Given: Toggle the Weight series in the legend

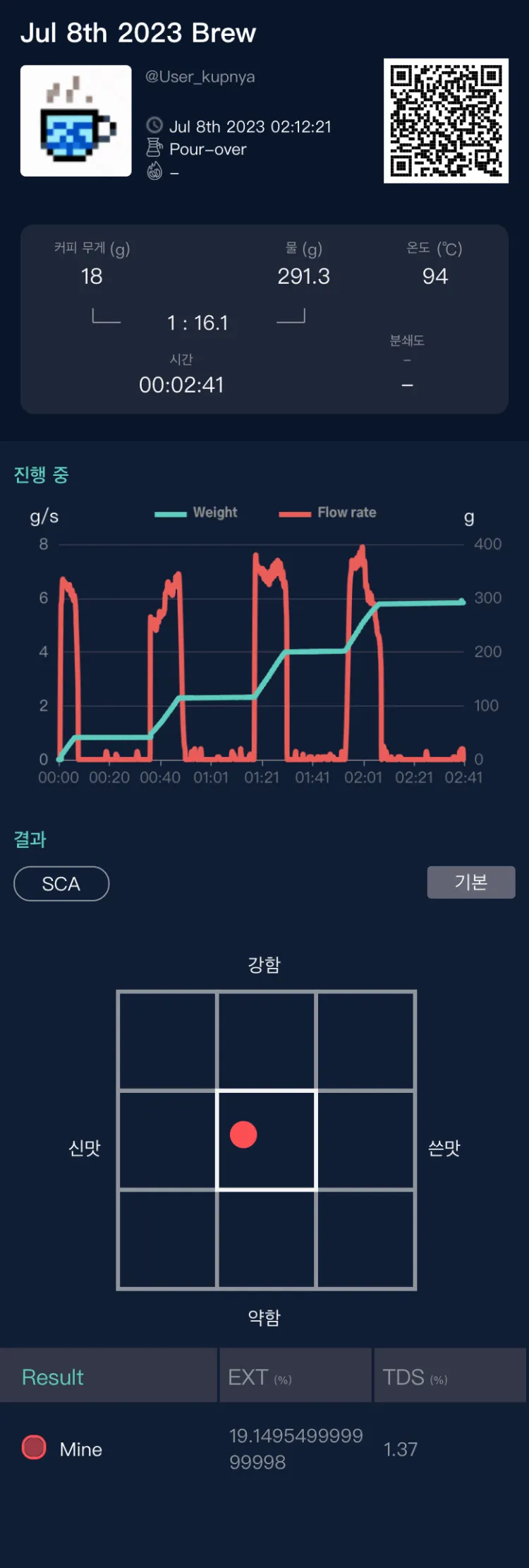Looking at the screenshot, I should pyautogui.click(x=197, y=513).
